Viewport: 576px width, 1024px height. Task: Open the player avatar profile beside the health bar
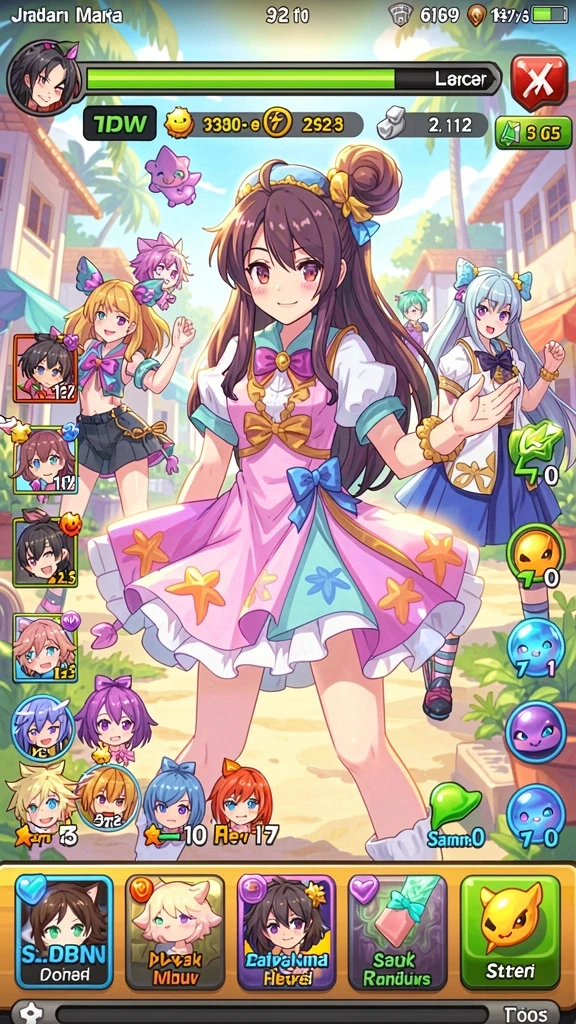(43, 78)
